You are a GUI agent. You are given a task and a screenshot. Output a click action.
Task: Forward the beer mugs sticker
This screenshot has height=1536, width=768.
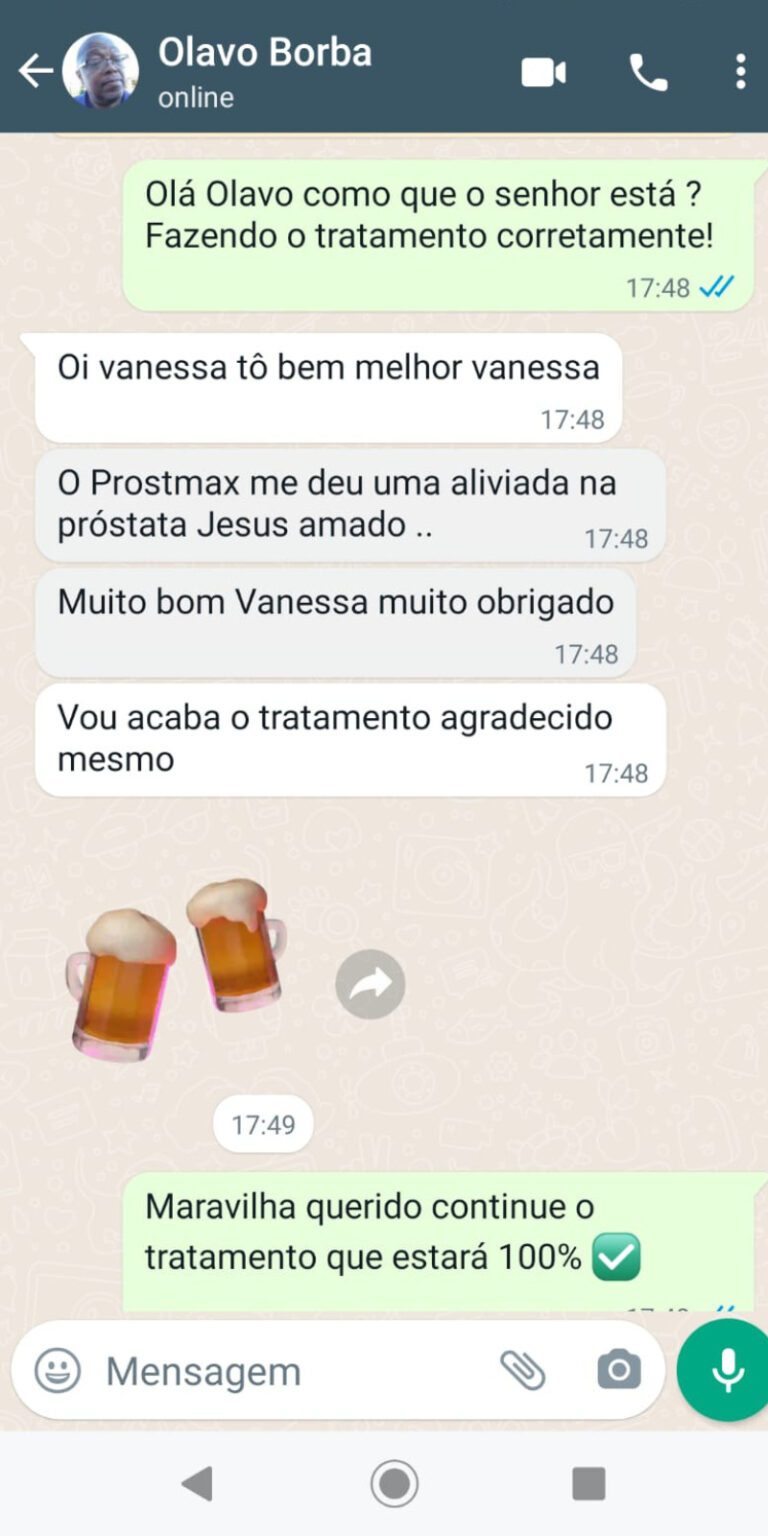[x=370, y=984]
